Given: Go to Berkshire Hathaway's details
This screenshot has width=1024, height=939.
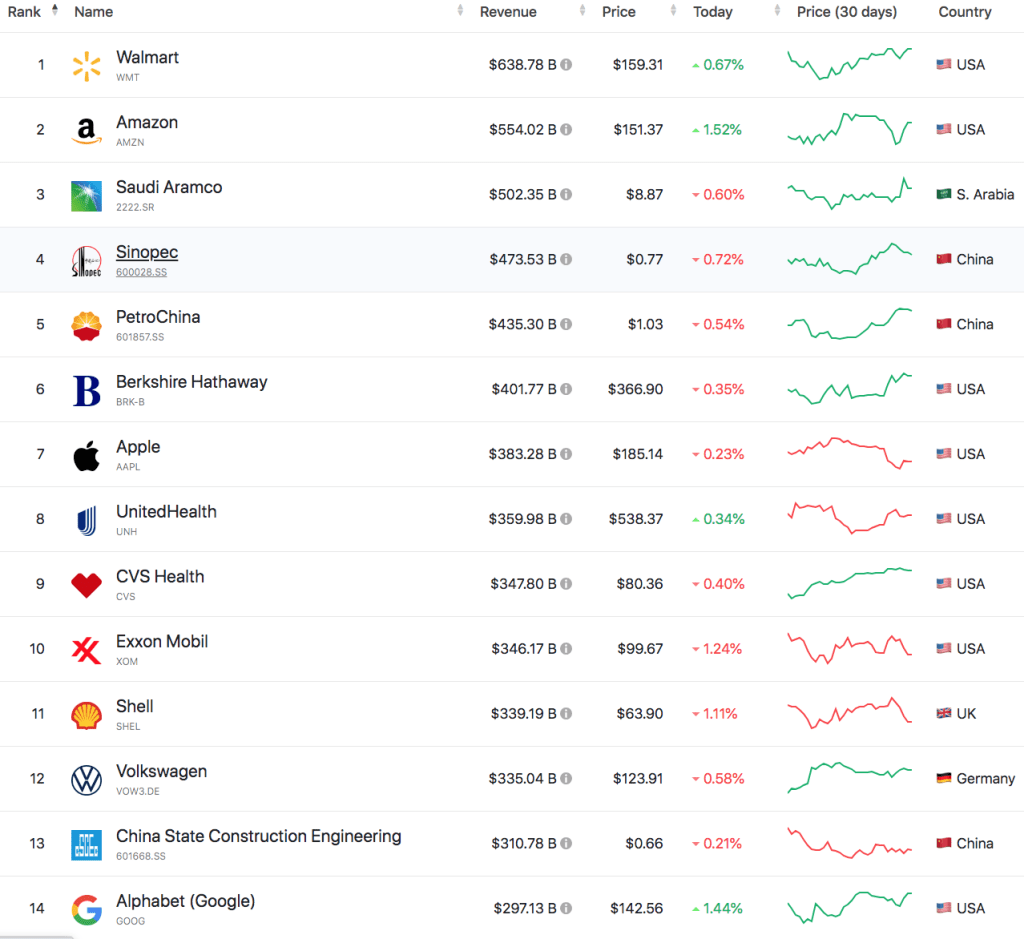Looking at the screenshot, I should 191,382.
